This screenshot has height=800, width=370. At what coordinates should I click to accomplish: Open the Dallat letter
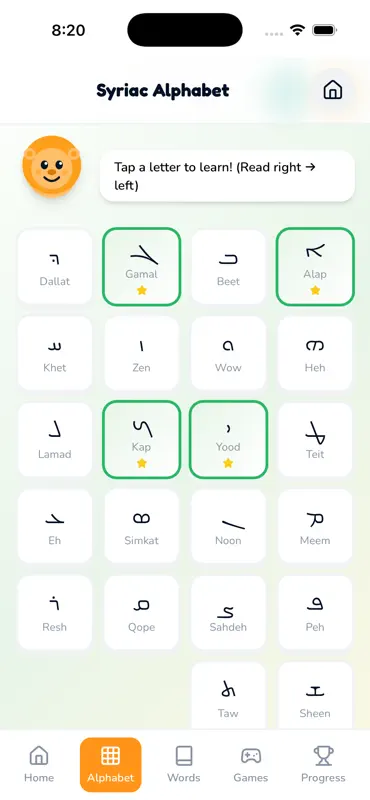coord(55,267)
